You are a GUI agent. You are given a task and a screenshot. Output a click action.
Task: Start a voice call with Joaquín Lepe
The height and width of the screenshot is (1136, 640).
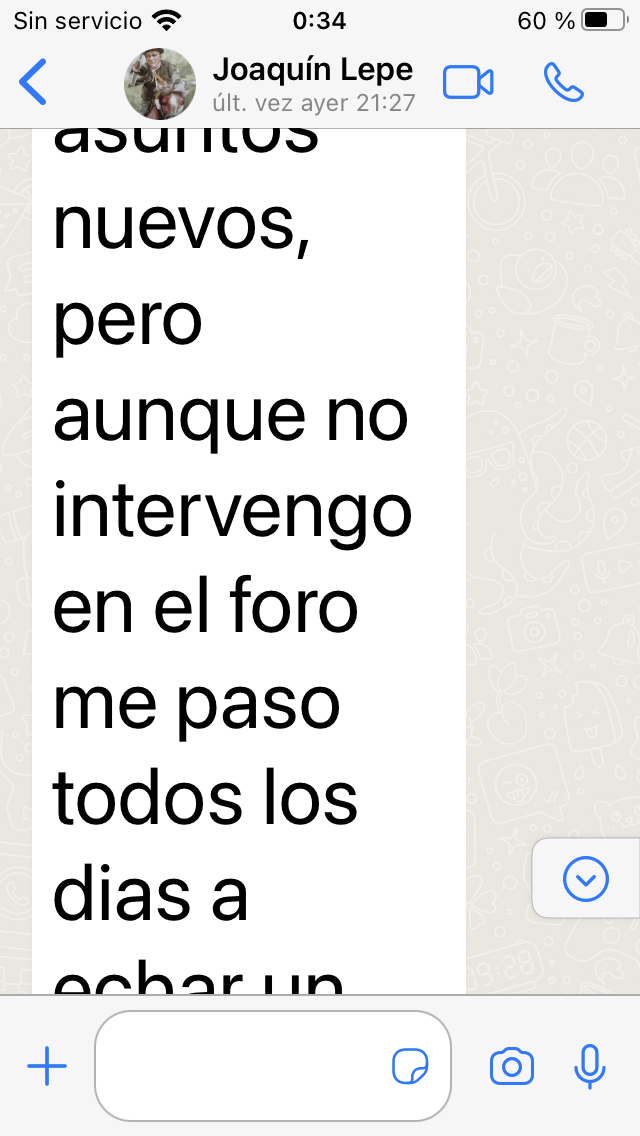coord(564,82)
